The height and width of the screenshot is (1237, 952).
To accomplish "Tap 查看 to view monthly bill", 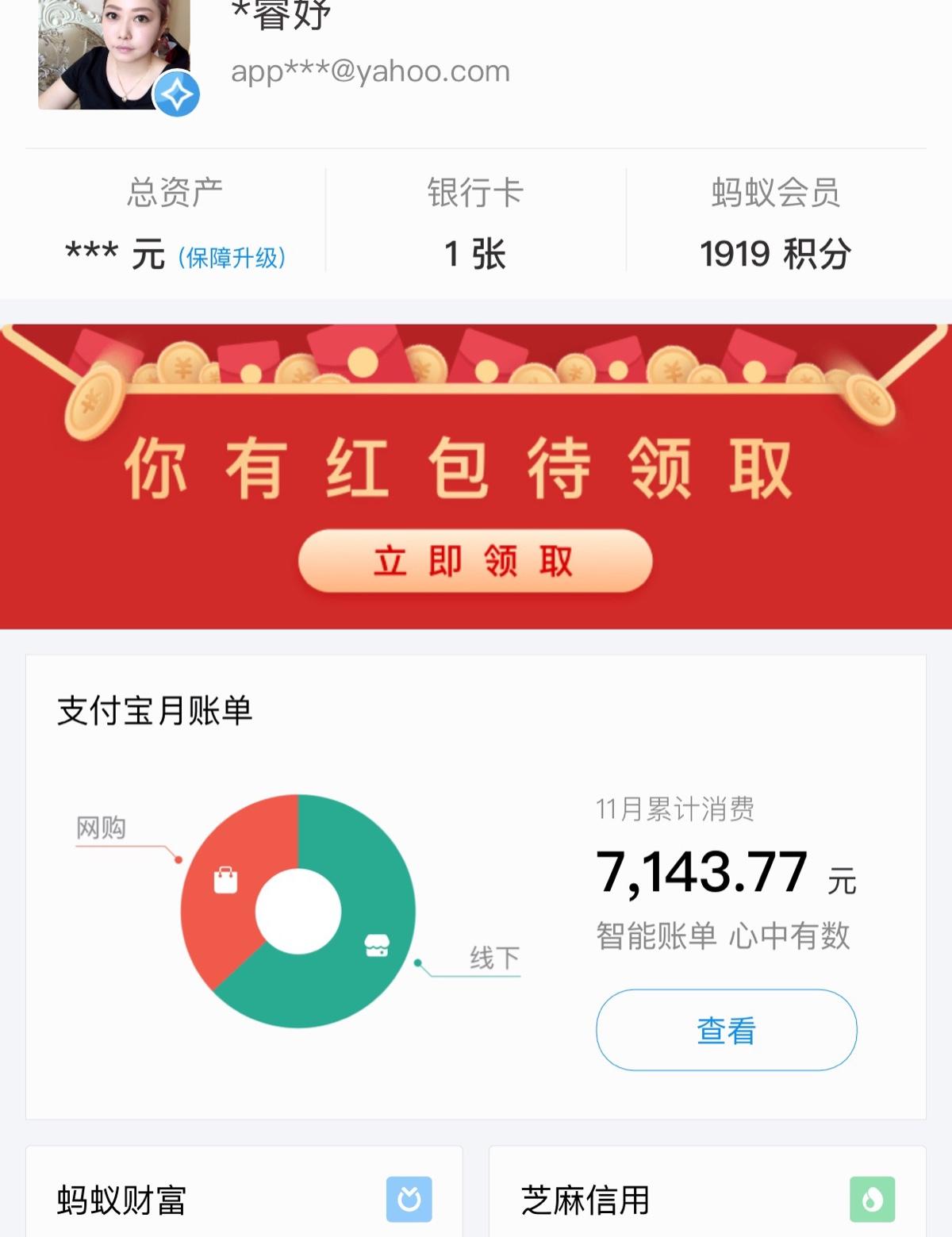I will [726, 1030].
